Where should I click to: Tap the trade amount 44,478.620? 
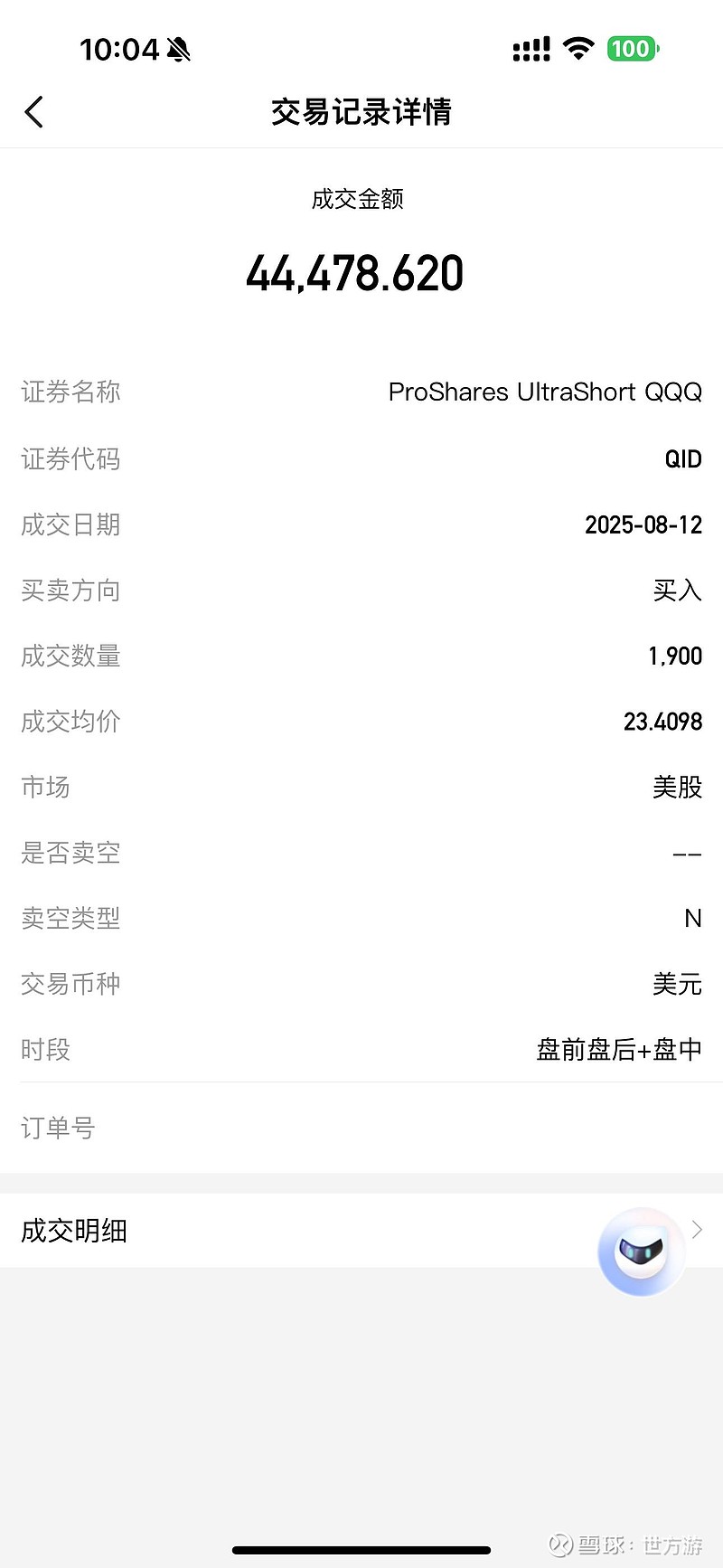click(357, 273)
